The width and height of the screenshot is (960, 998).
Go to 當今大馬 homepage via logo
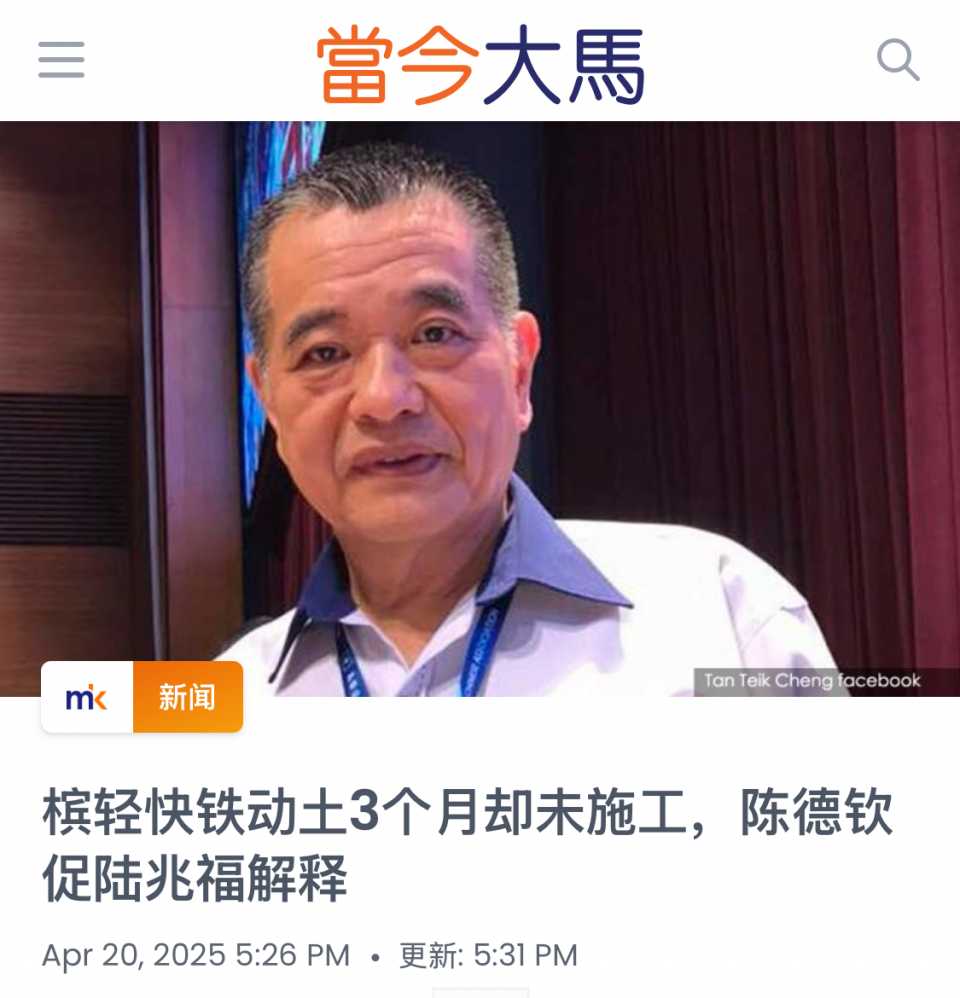[x=480, y=66]
